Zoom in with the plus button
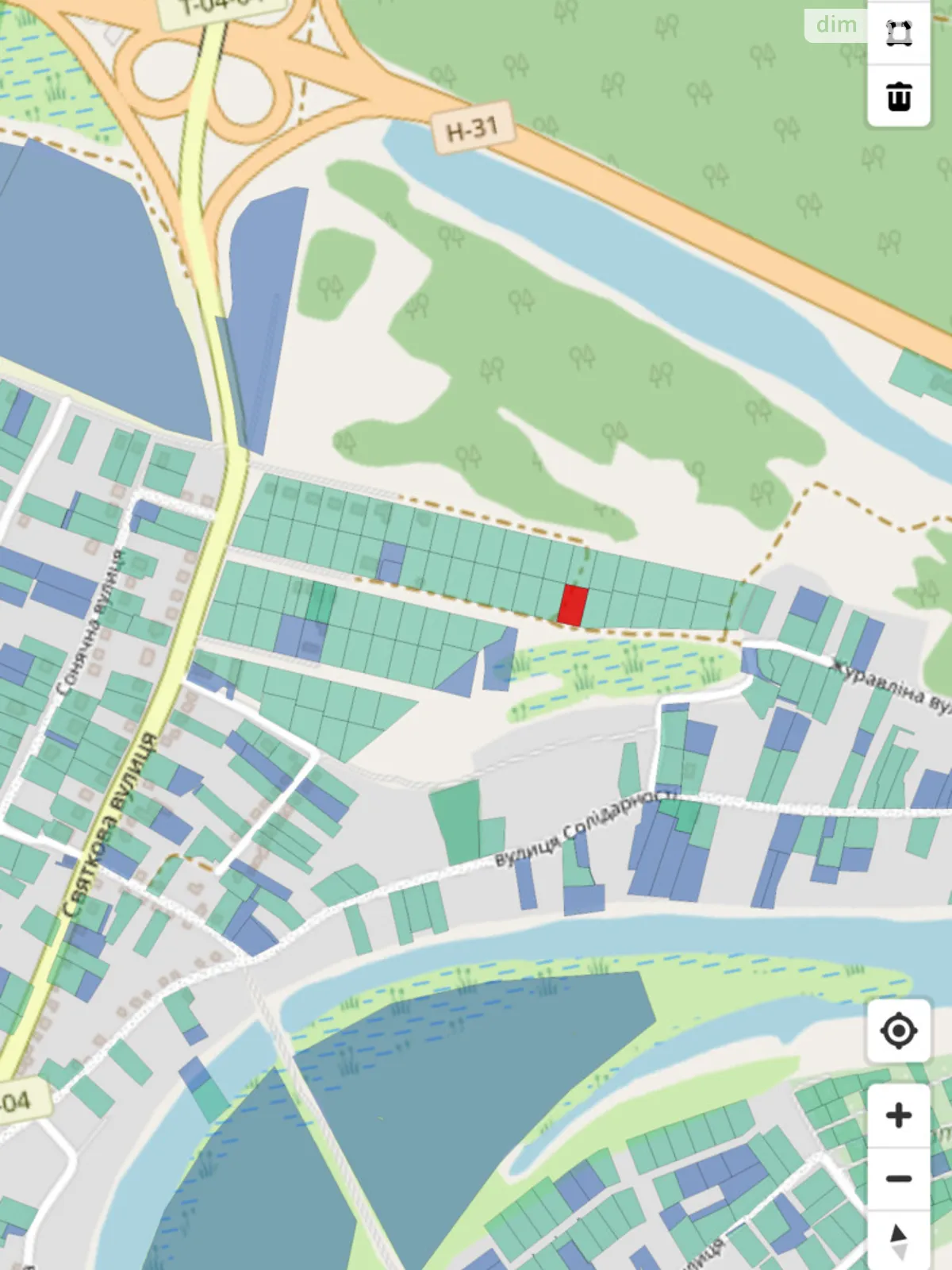 click(x=899, y=1115)
